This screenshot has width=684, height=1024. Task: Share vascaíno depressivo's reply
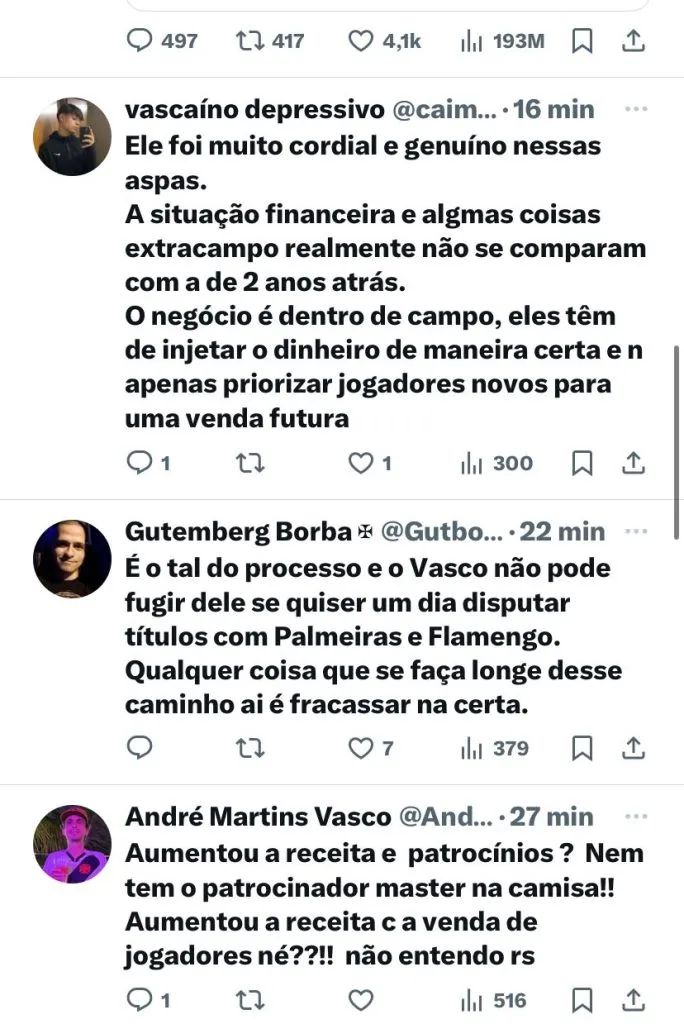click(x=633, y=464)
